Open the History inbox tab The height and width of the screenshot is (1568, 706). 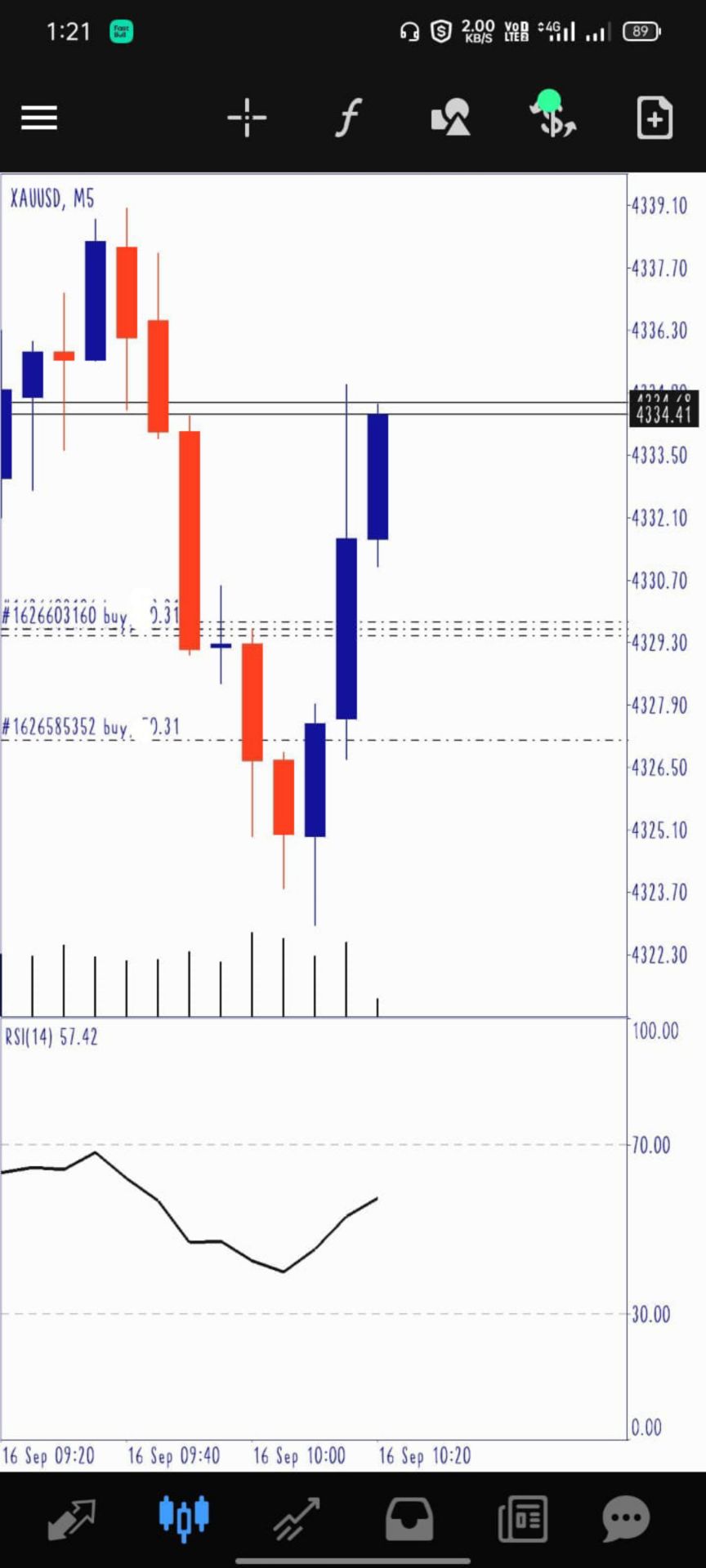click(x=409, y=1519)
